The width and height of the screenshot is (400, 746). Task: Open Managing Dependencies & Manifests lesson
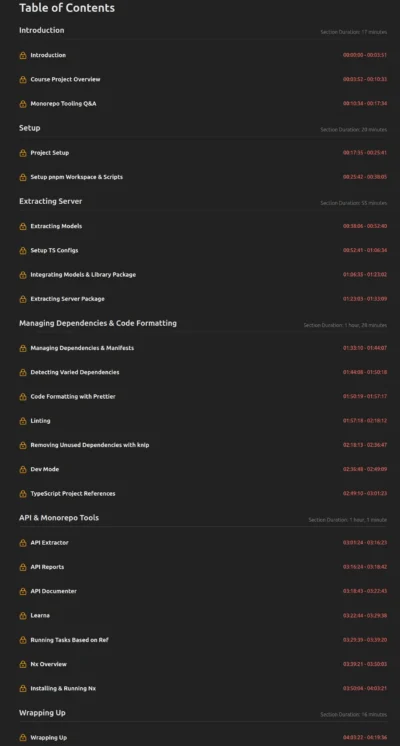point(82,348)
